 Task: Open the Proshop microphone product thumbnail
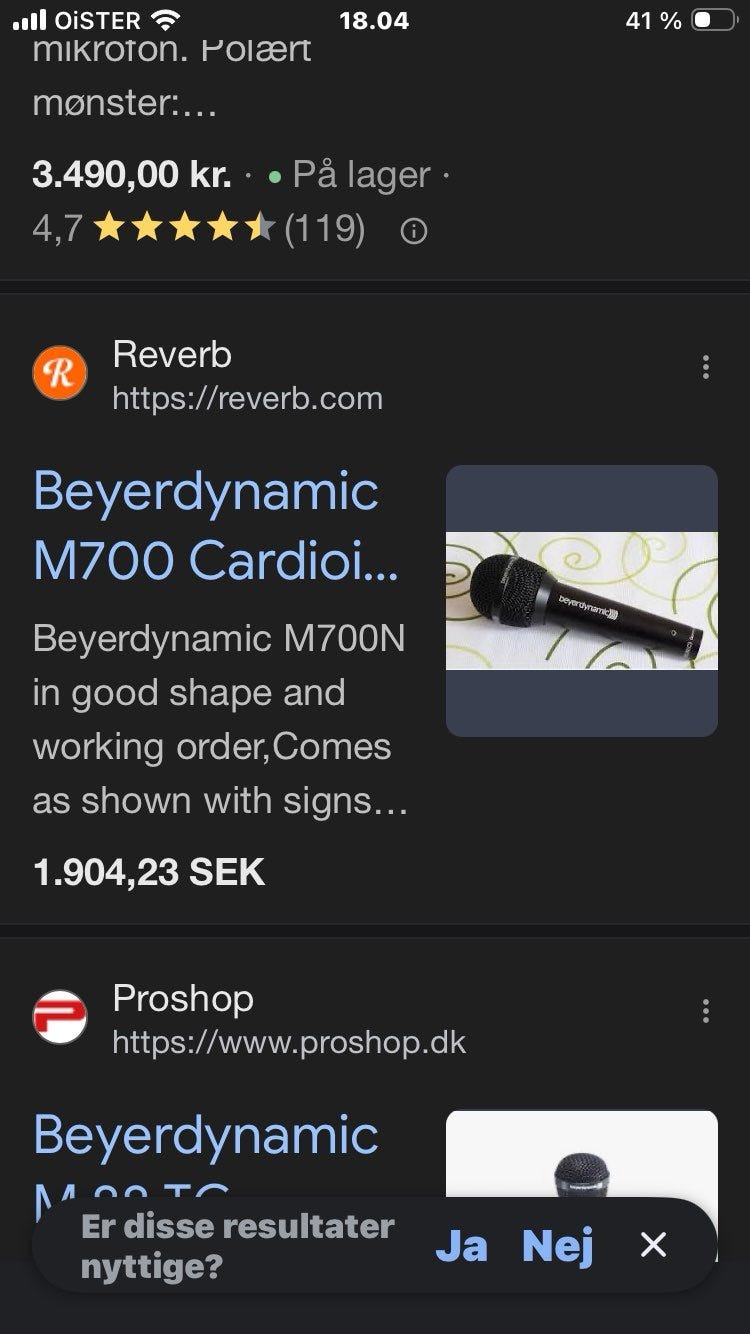point(581,1155)
